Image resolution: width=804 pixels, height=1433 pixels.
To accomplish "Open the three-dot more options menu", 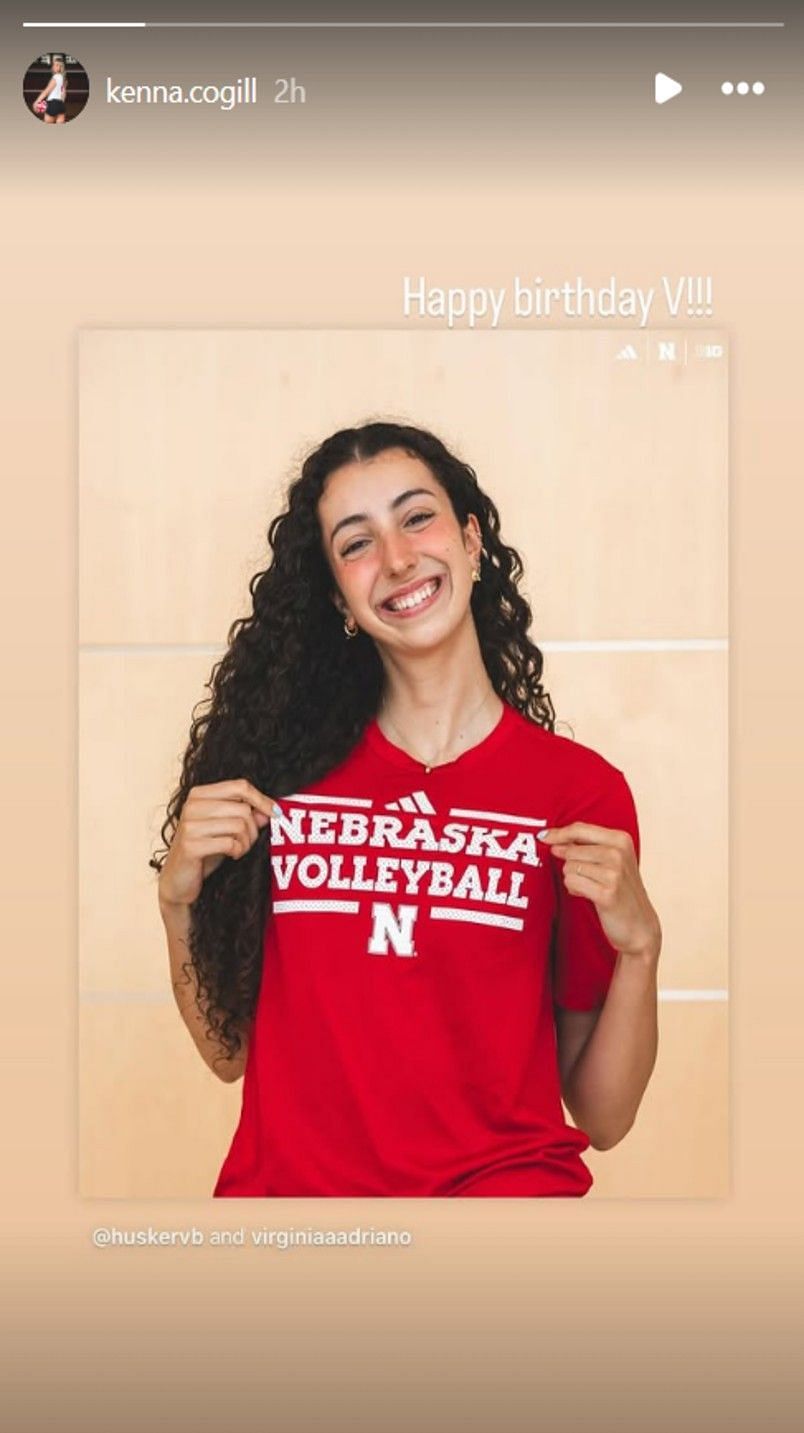I will point(743,88).
